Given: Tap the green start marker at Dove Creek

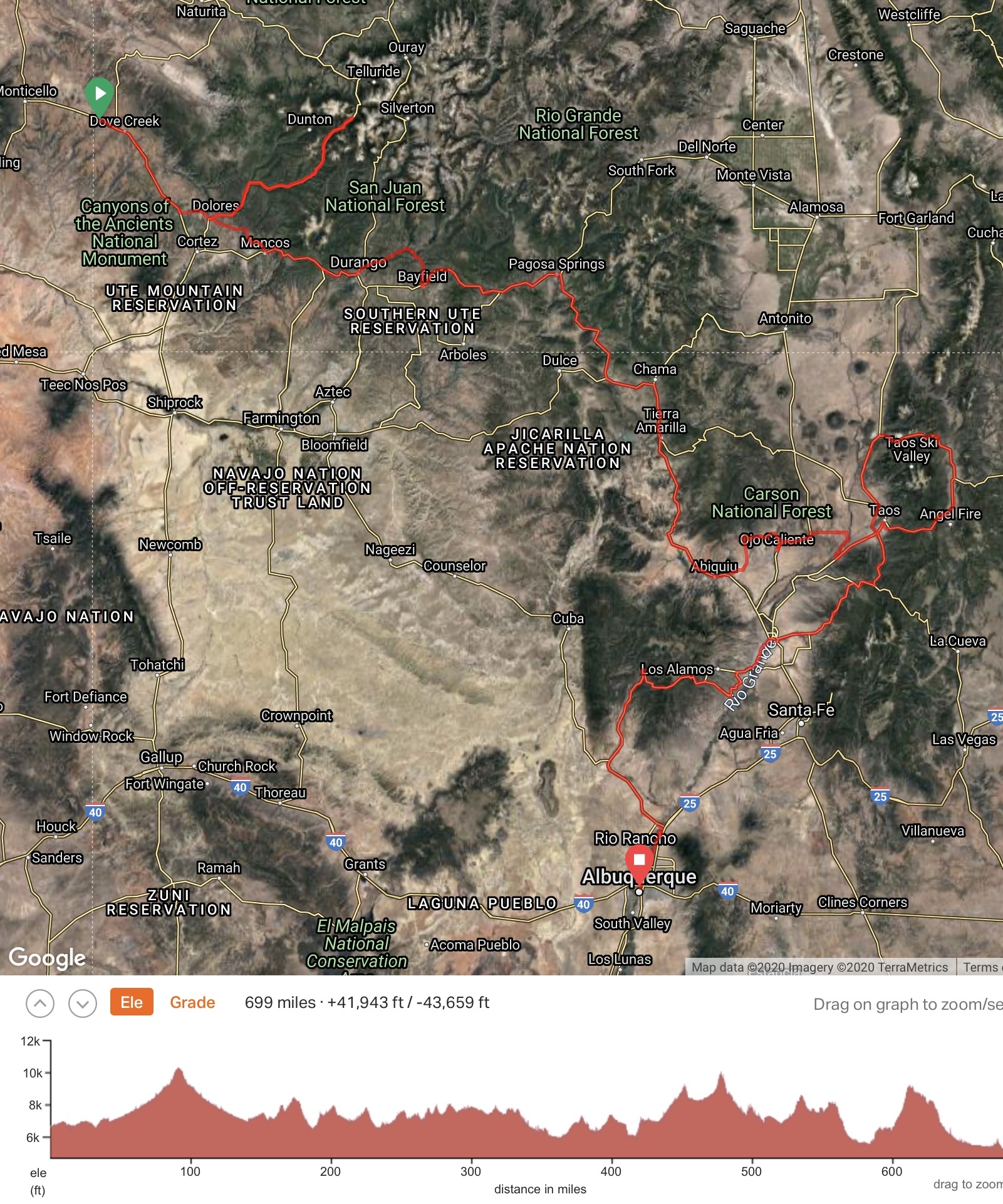Looking at the screenshot, I should click(x=99, y=95).
